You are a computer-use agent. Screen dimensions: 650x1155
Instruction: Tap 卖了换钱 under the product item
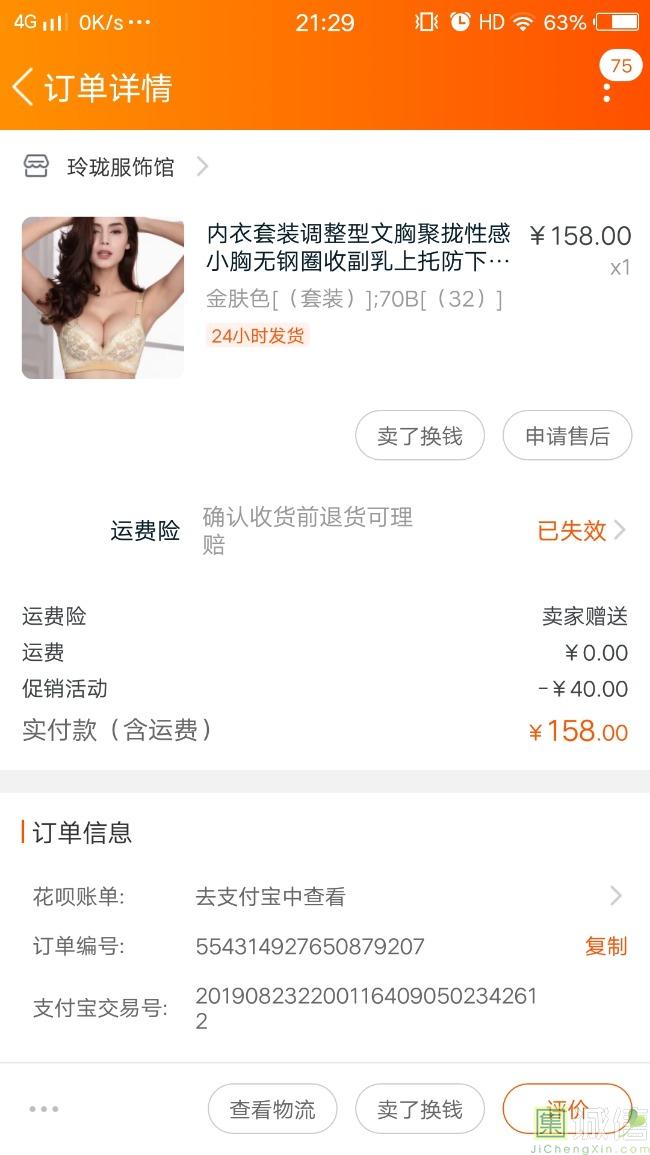pos(420,436)
